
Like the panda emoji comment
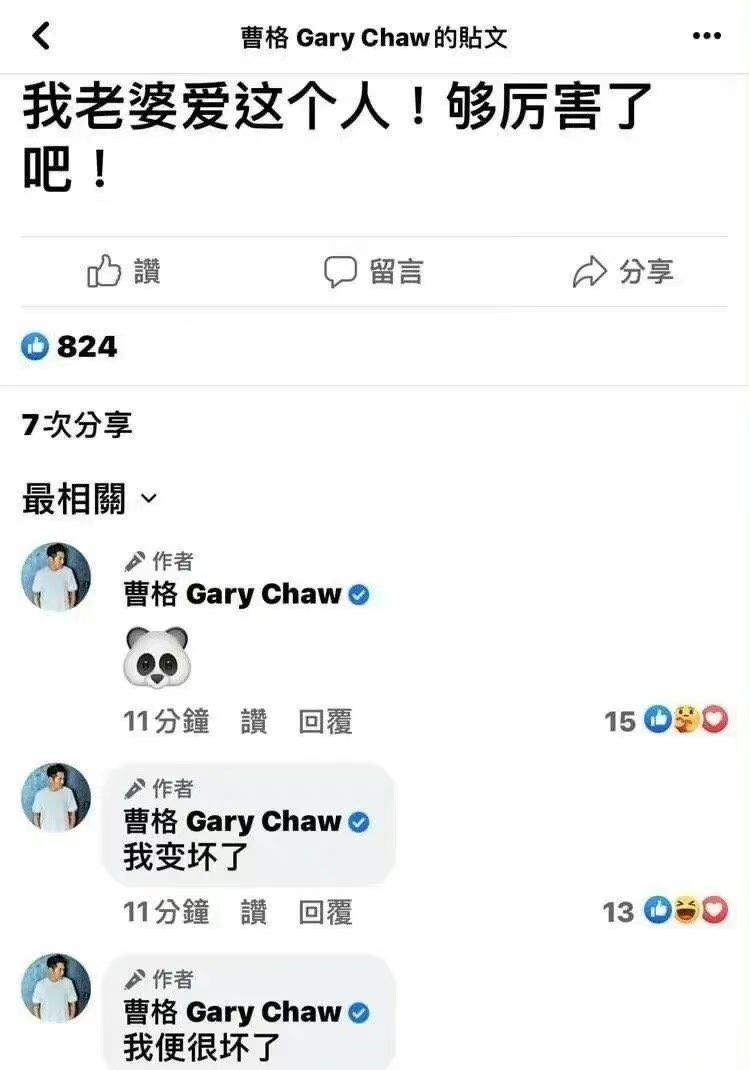point(254,721)
